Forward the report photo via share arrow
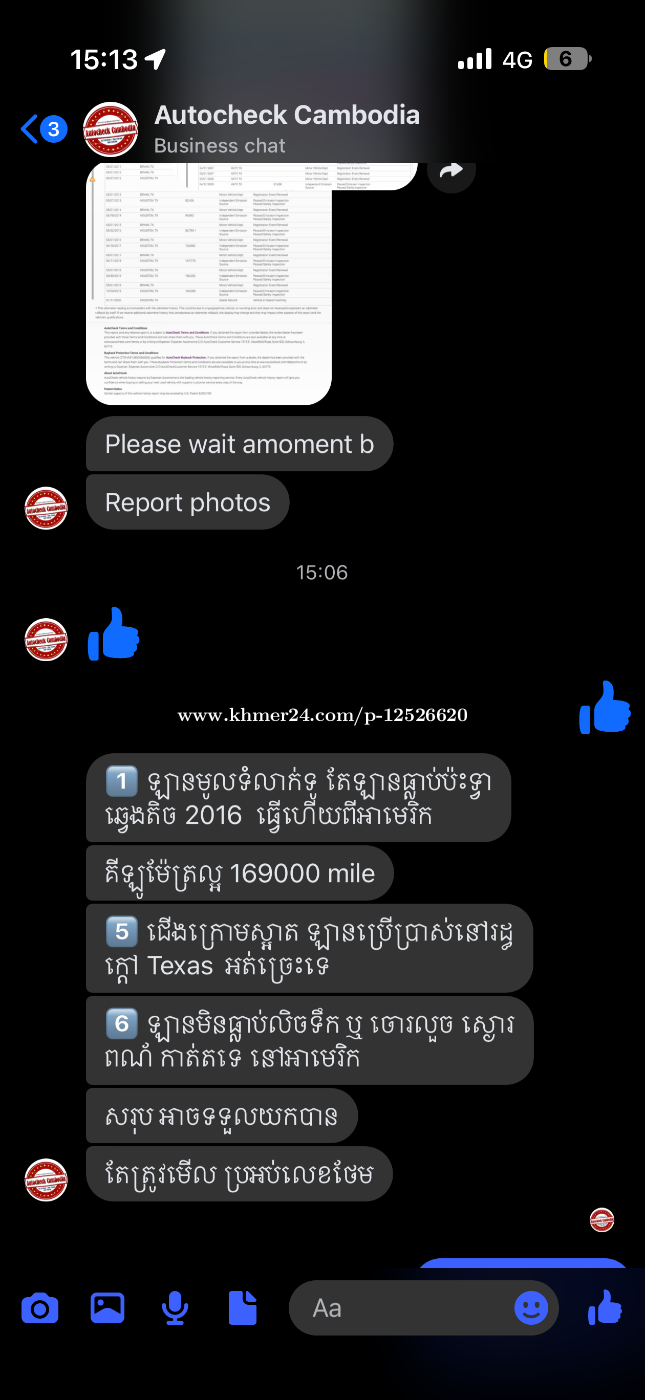 click(451, 172)
